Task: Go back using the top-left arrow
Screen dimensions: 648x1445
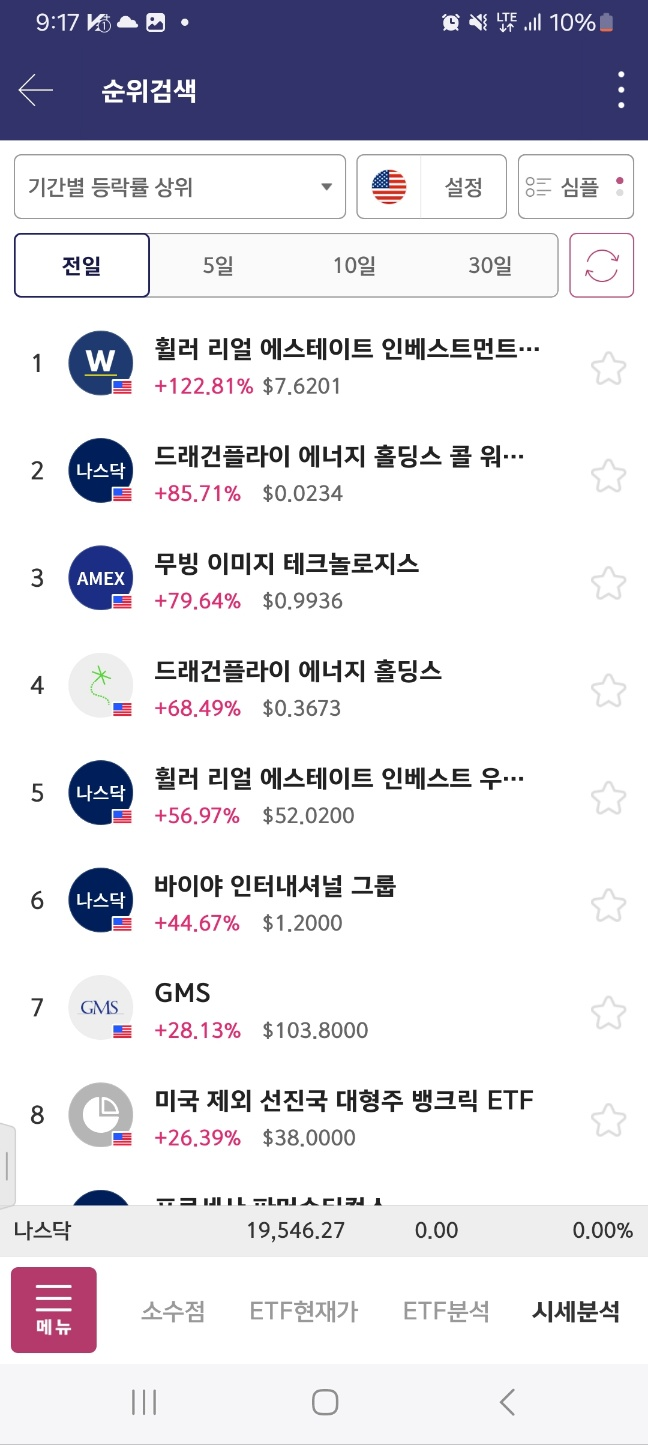Action: [35, 91]
